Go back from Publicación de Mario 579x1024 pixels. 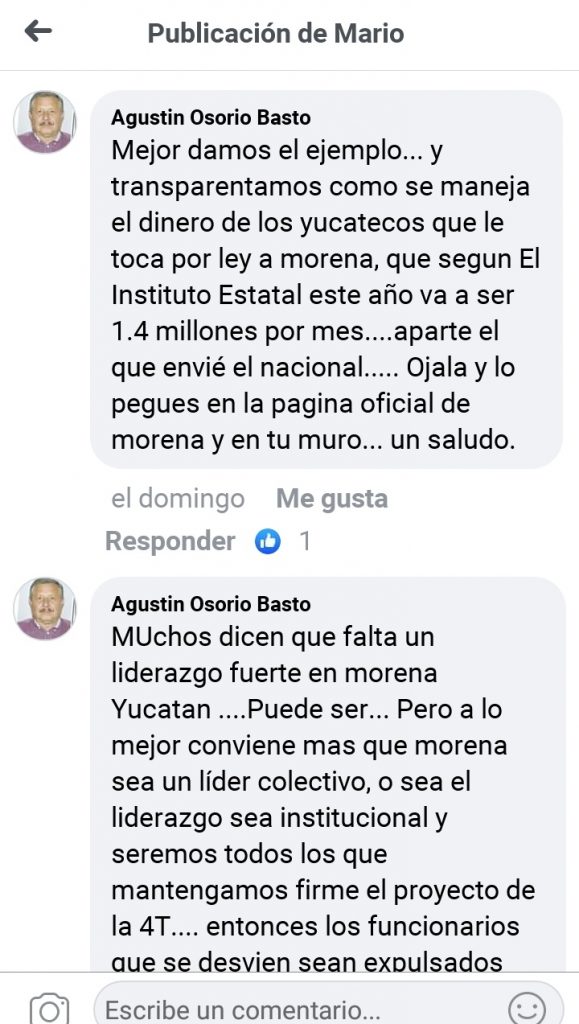click(x=38, y=31)
